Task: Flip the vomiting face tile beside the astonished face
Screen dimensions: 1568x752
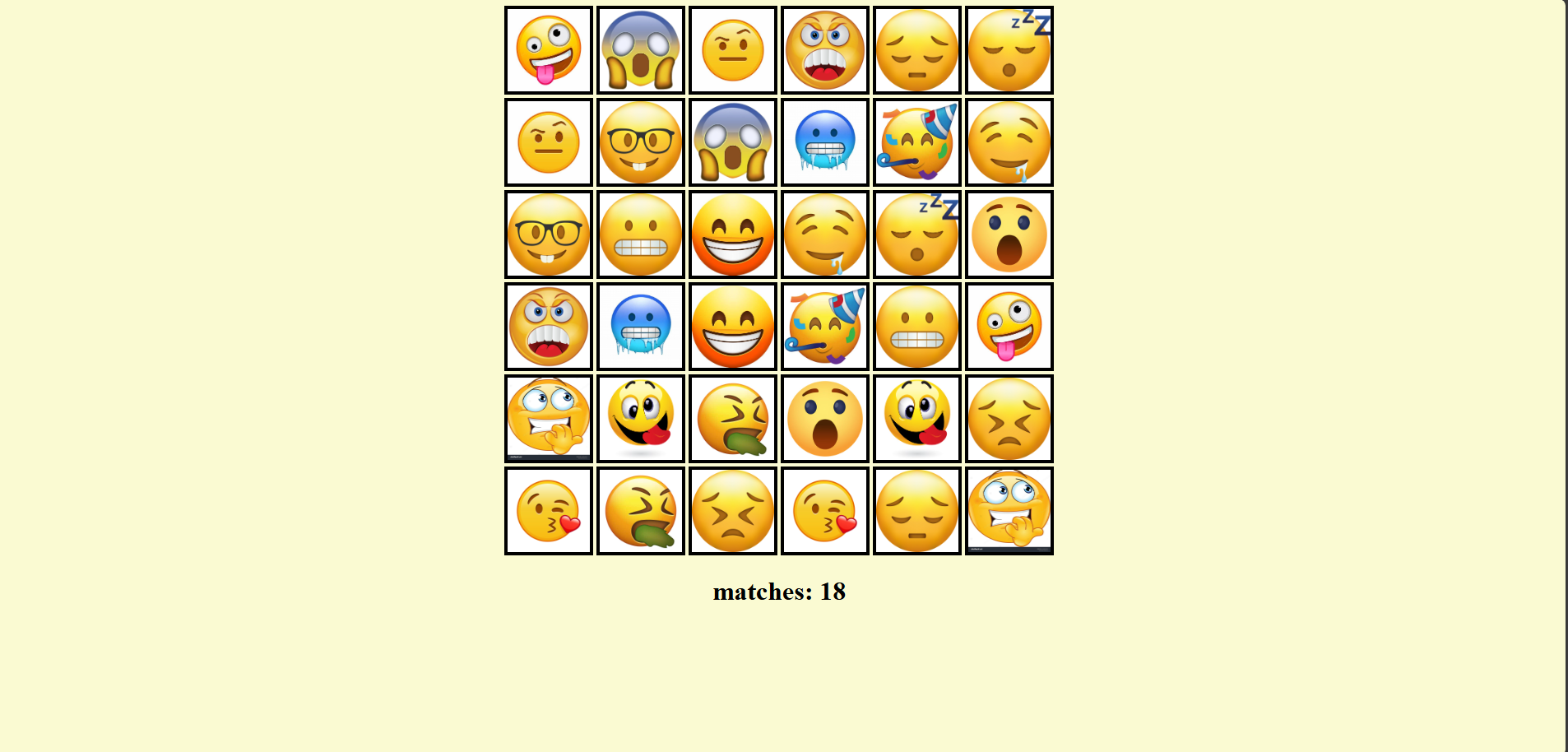Action: (x=733, y=419)
